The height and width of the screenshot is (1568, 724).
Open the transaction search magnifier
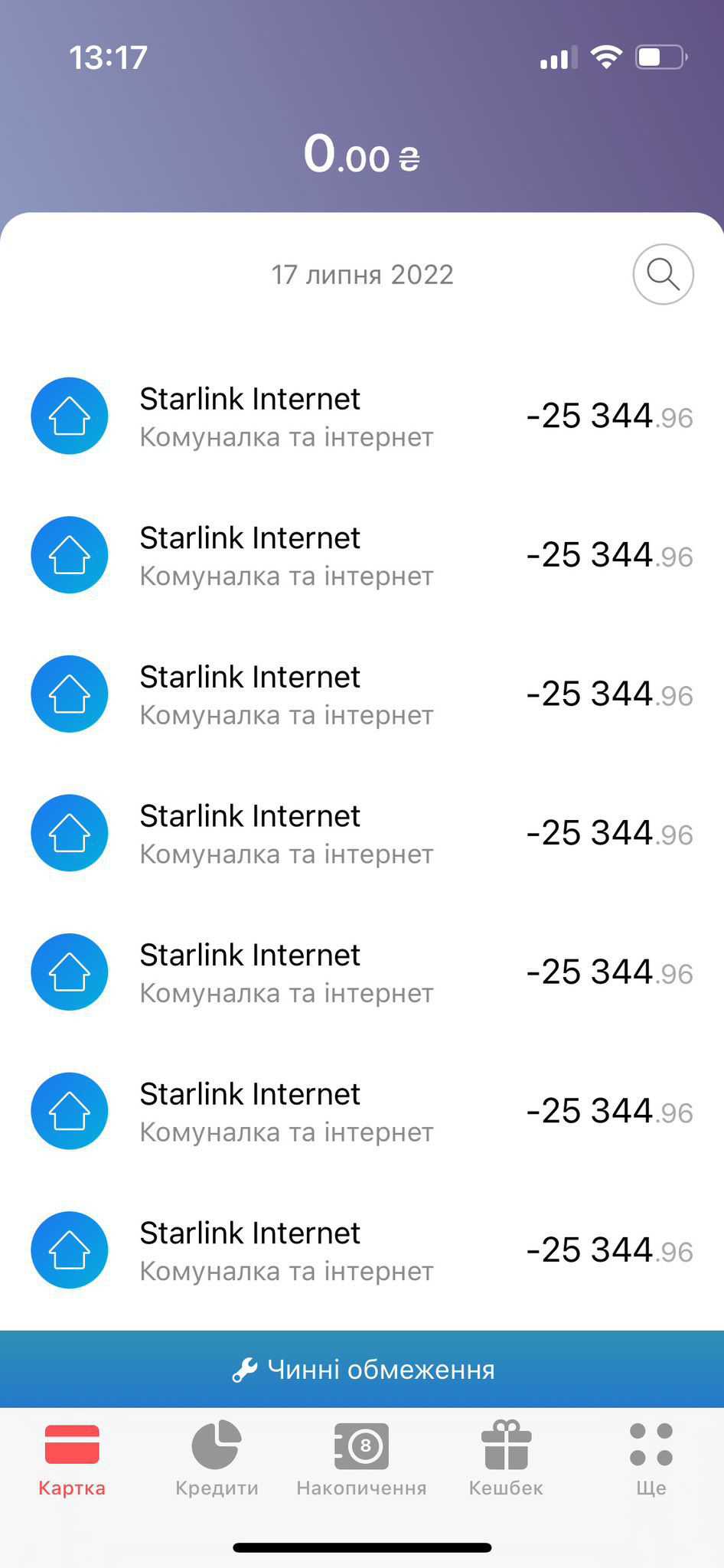[x=663, y=274]
